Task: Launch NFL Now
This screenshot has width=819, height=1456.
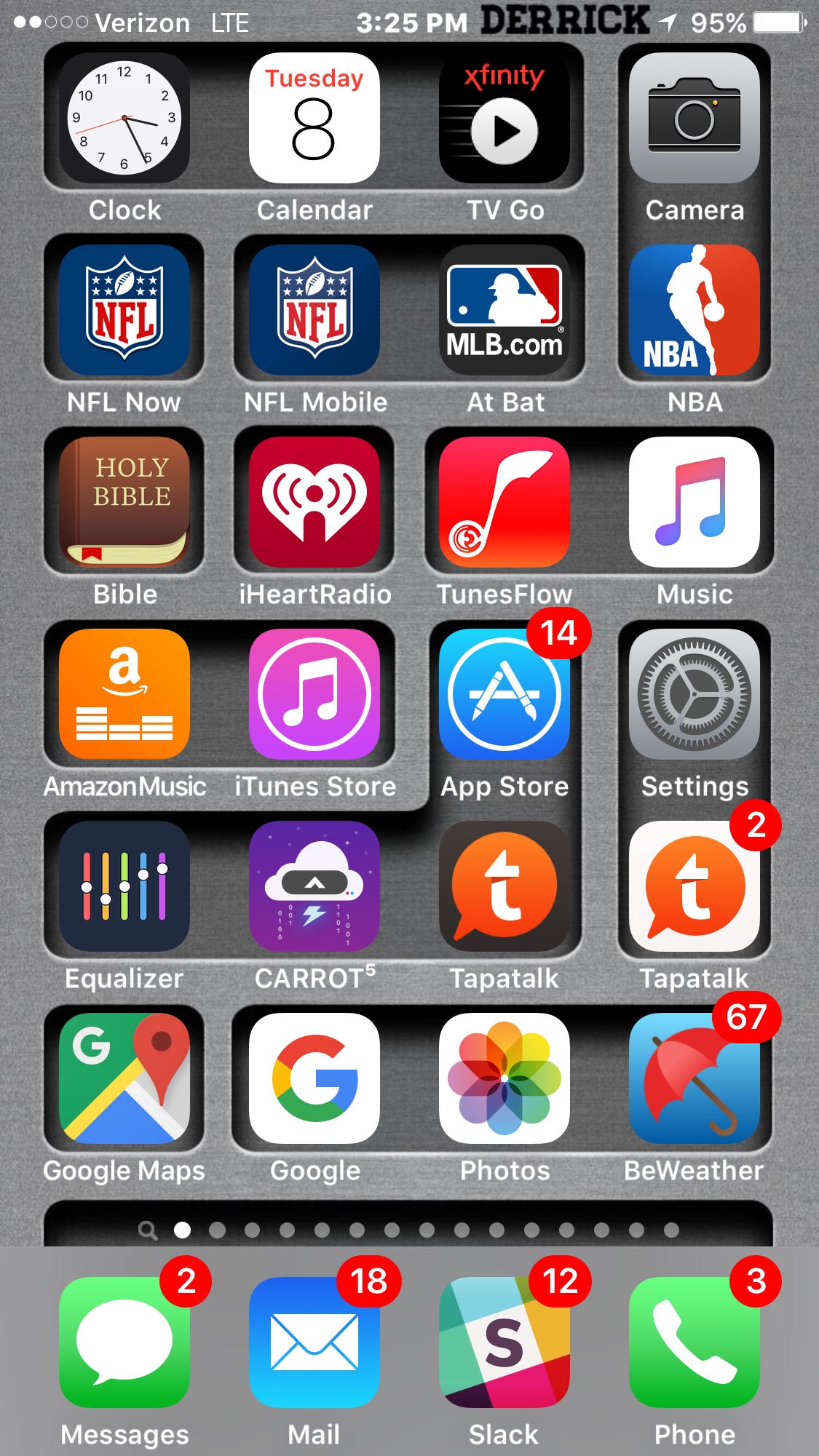Action: point(124,310)
